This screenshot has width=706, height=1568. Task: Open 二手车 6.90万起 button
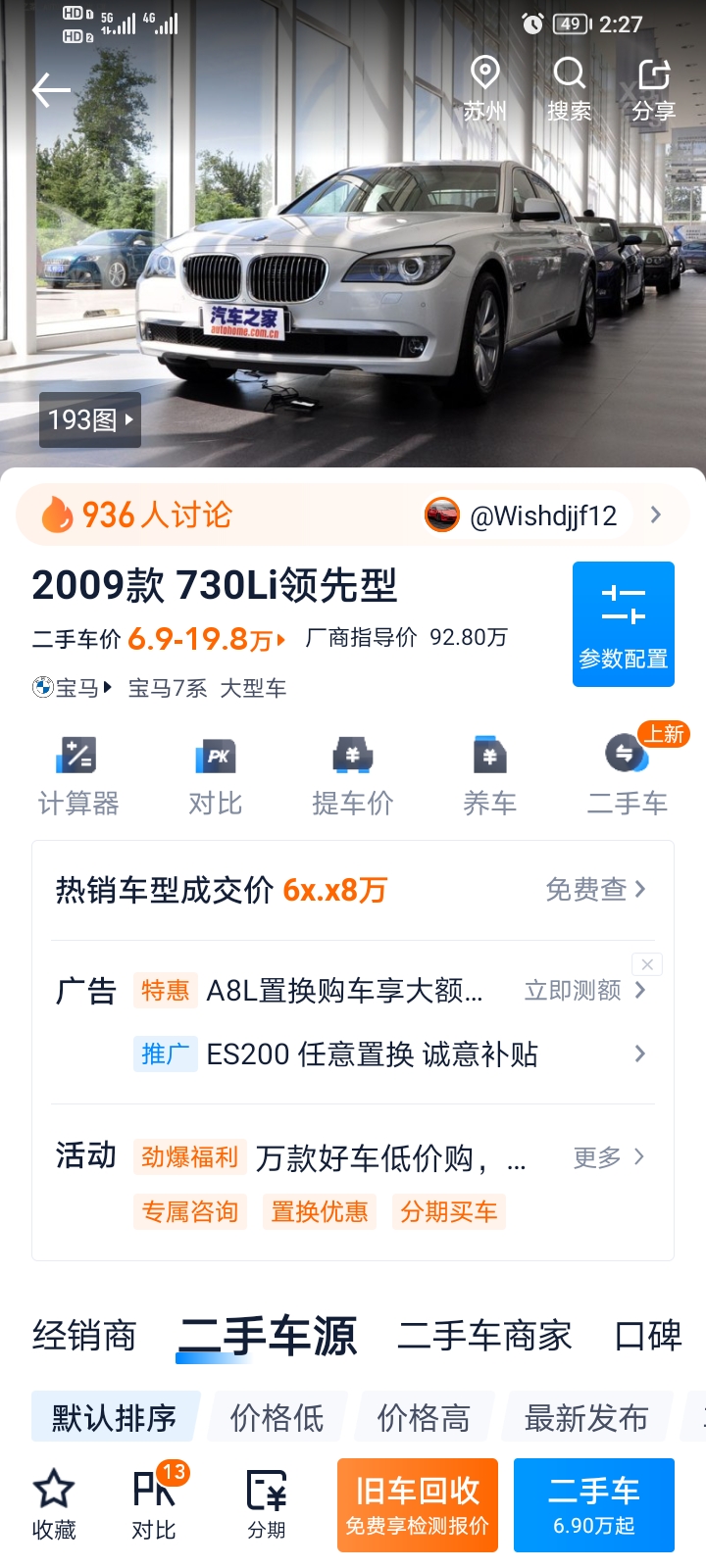click(x=594, y=1505)
